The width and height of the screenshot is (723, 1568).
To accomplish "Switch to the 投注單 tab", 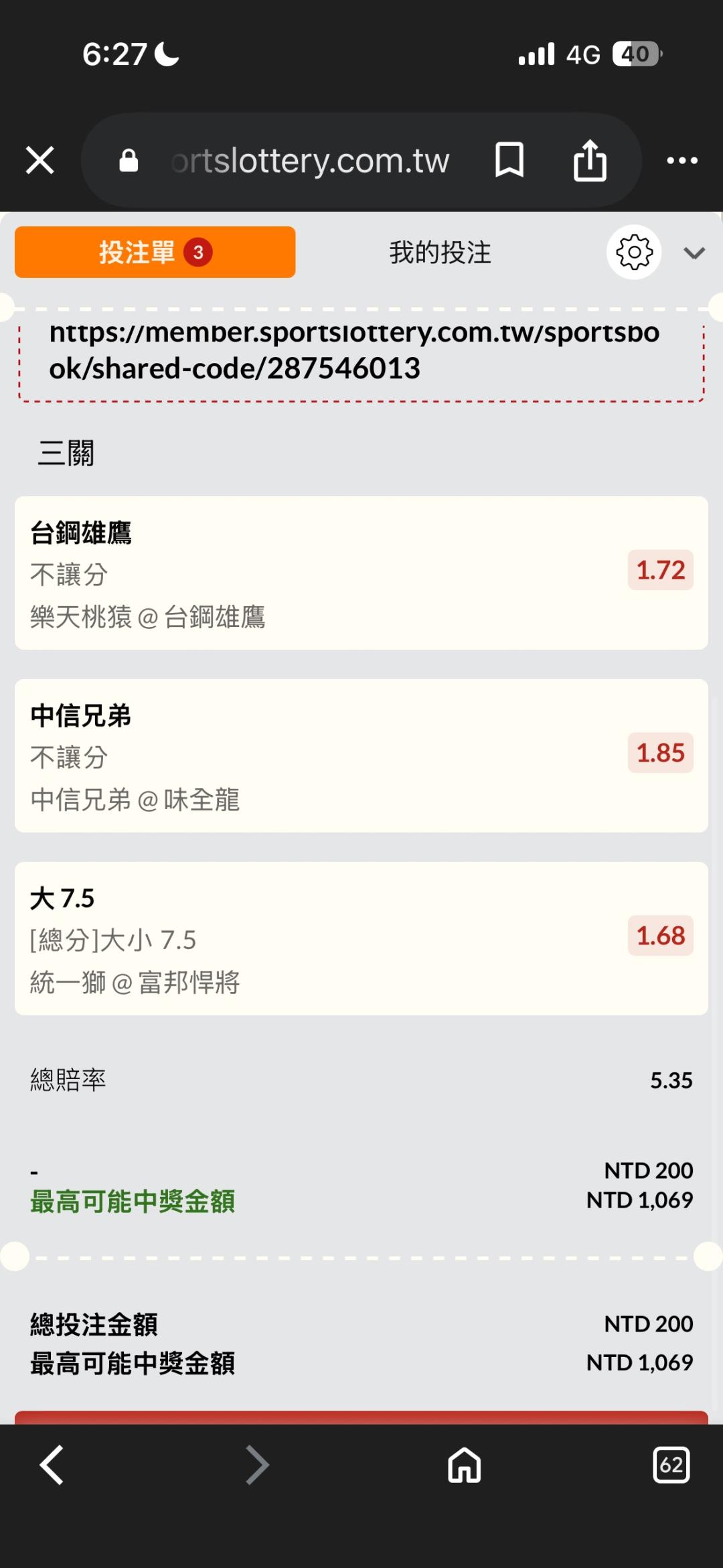I will (155, 253).
